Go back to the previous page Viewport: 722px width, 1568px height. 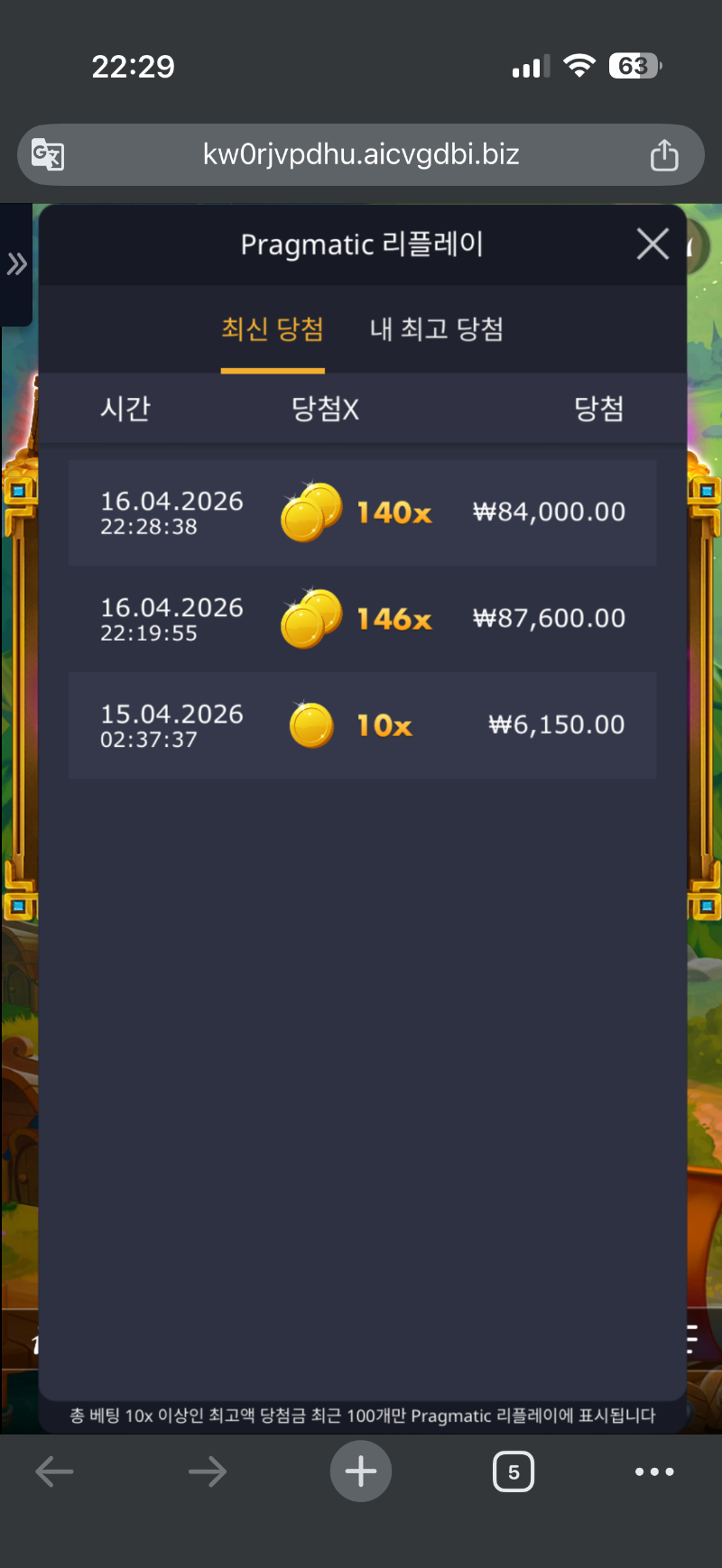pos(54,1471)
